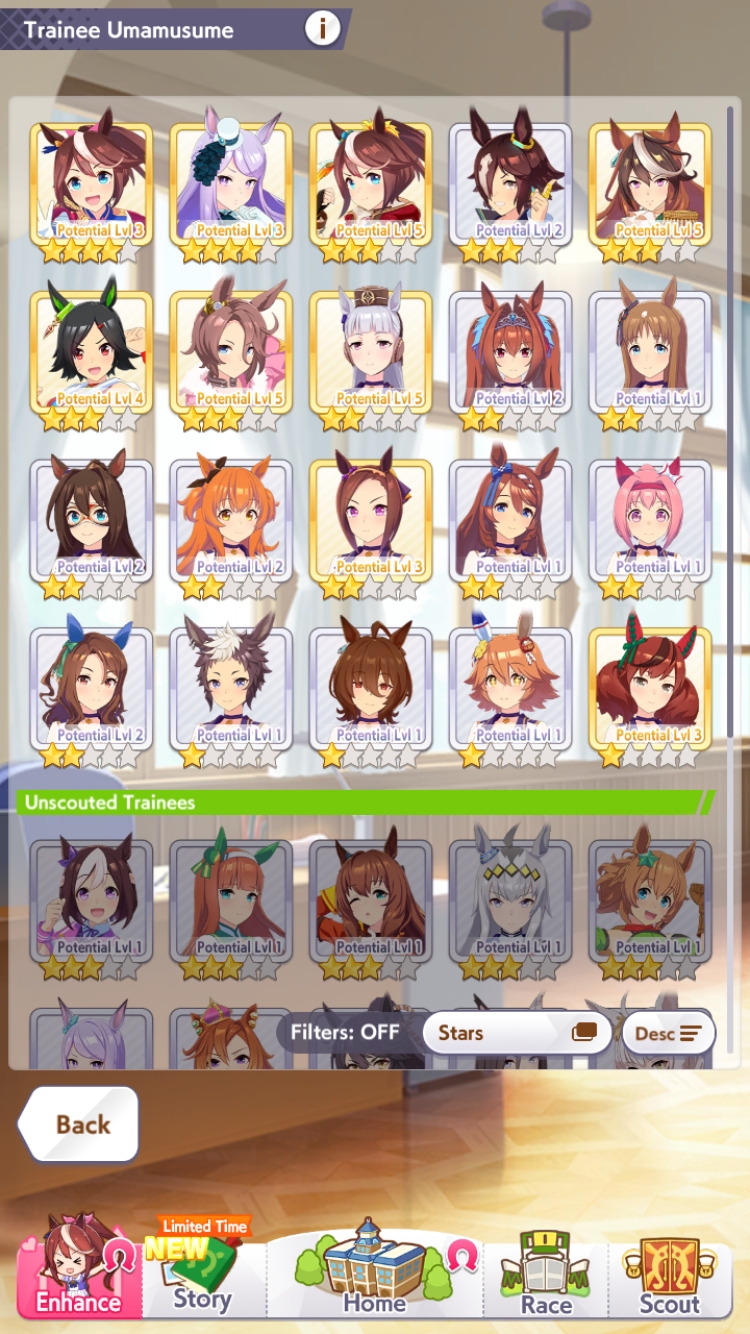Screen dimensions: 750x1334
Task: Toggle the Desc sort order button
Action: click(x=668, y=1033)
